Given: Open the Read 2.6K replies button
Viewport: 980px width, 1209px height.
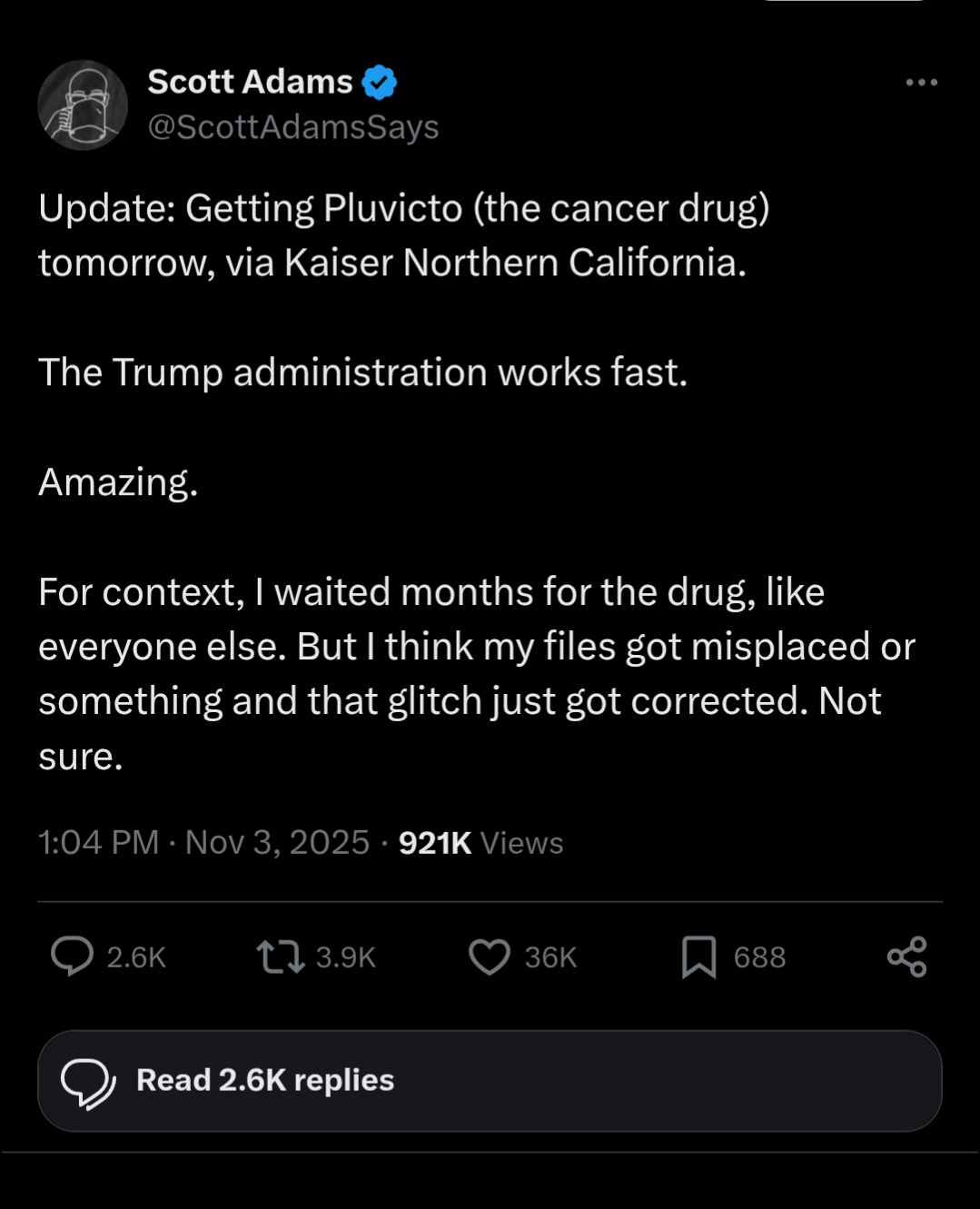Looking at the screenshot, I should [x=490, y=1080].
